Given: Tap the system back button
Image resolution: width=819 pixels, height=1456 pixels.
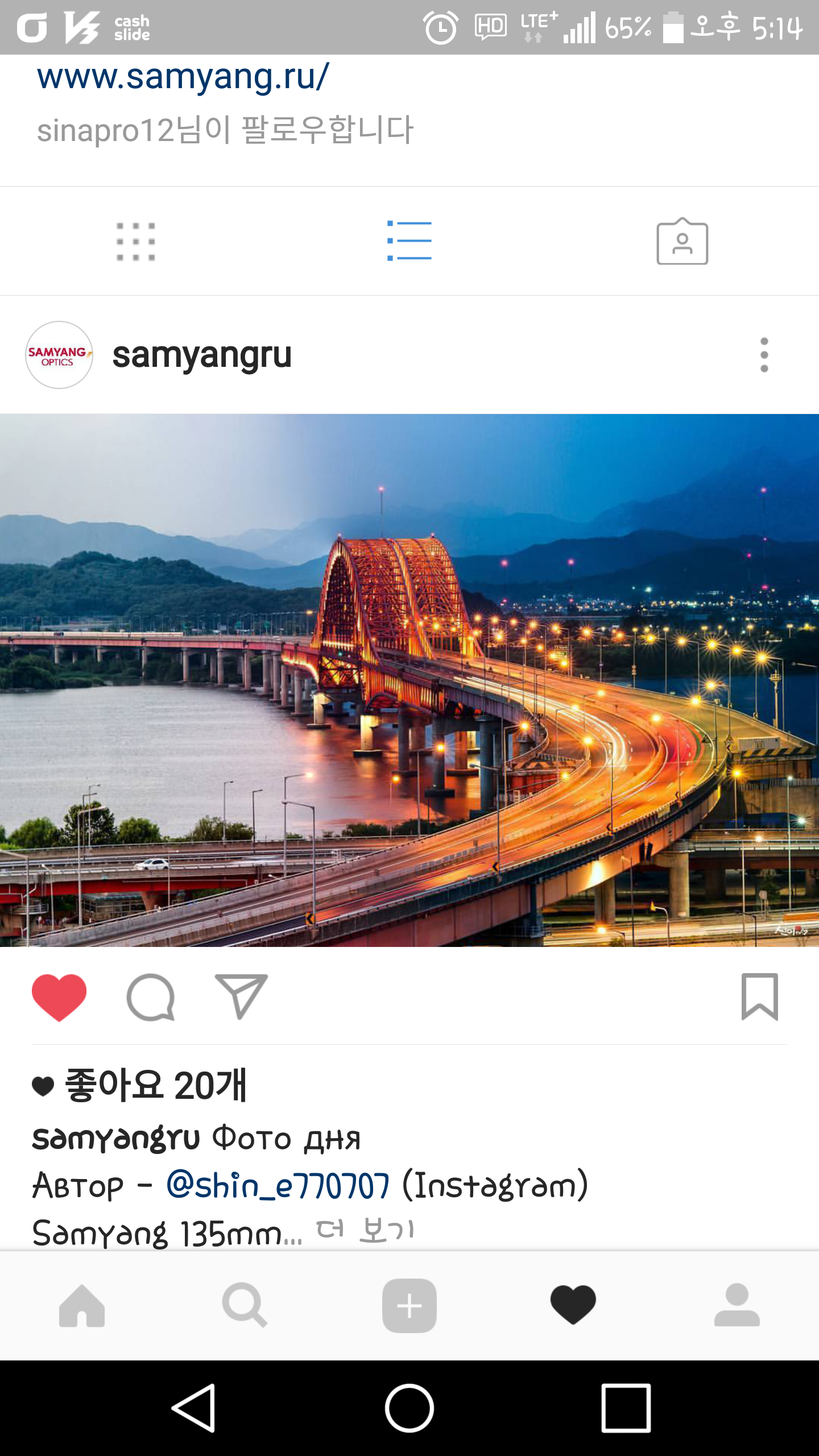Looking at the screenshot, I should pos(193,1408).
